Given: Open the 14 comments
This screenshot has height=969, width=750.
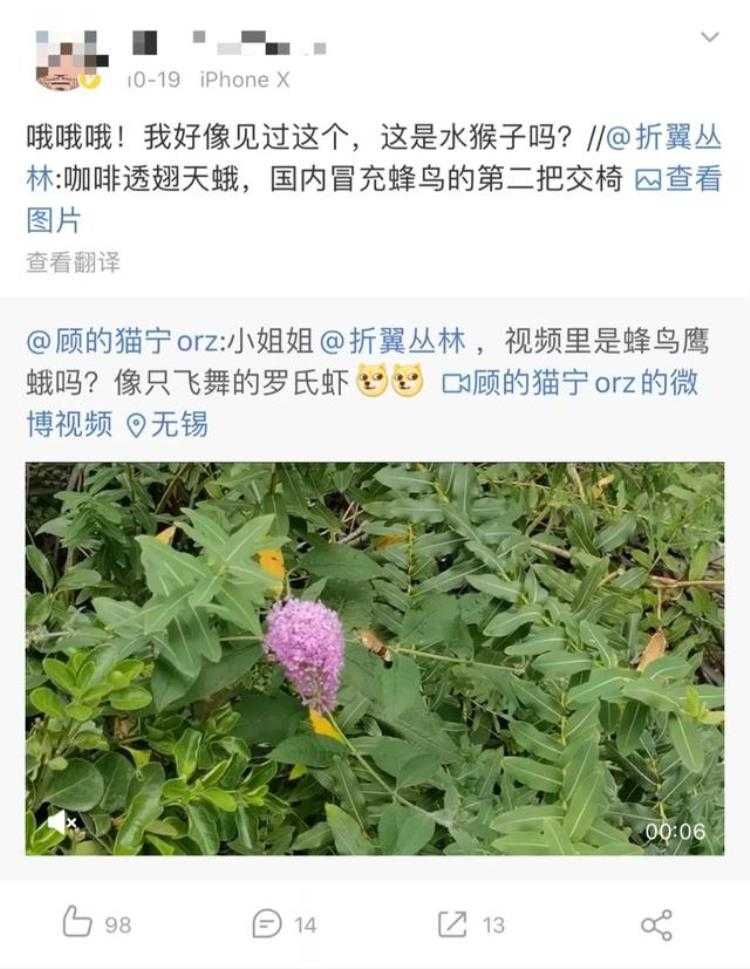Looking at the screenshot, I should click(284, 924).
